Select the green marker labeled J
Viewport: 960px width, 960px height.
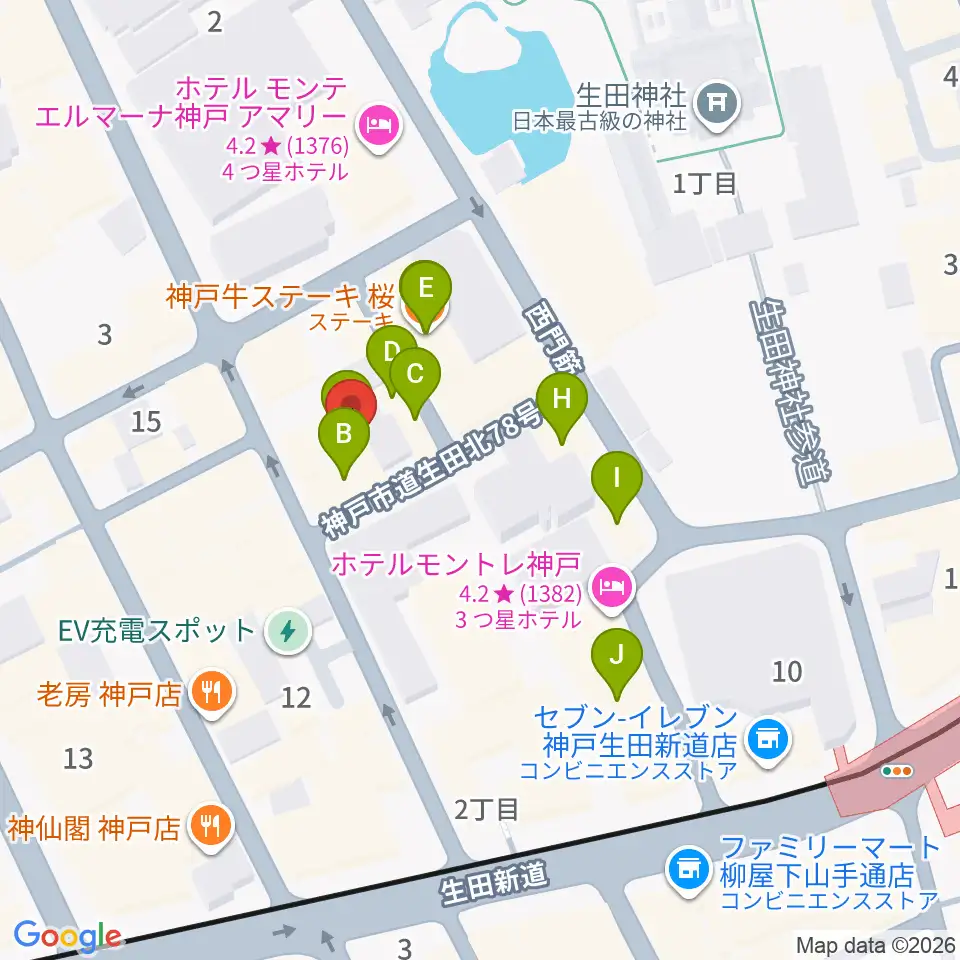click(x=617, y=655)
